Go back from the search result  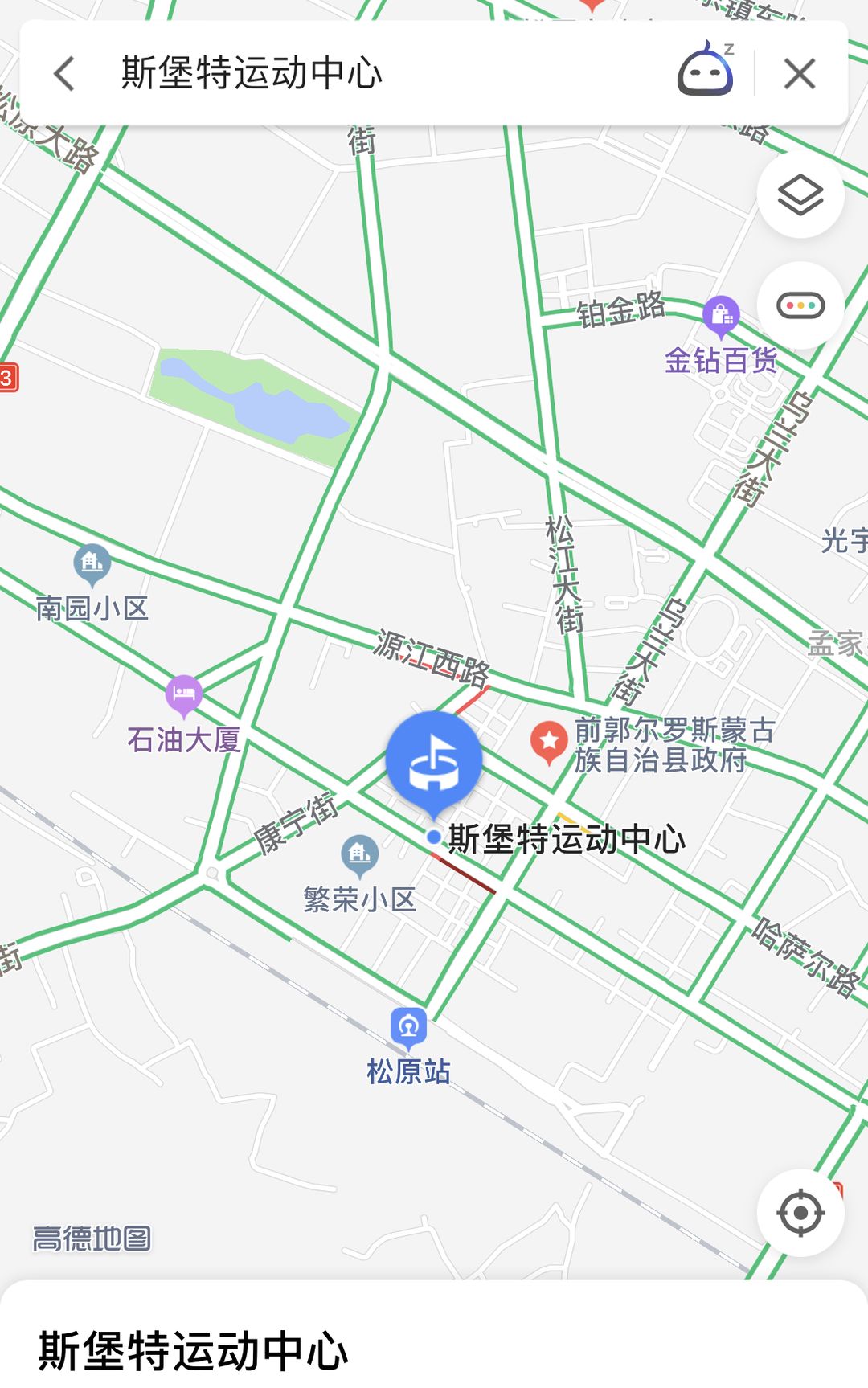64,74
